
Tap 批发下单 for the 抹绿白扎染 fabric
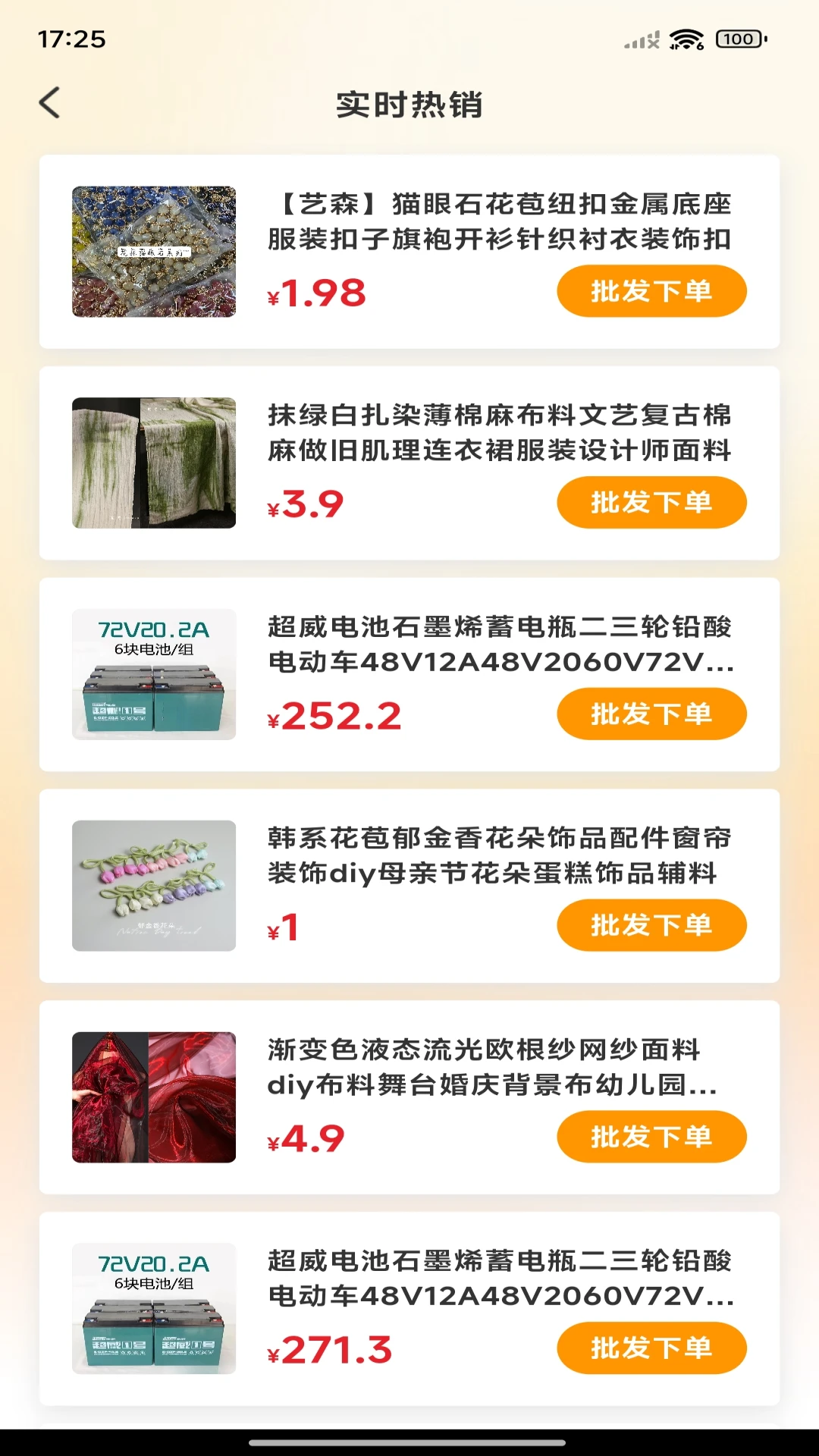click(x=651, y=502)
